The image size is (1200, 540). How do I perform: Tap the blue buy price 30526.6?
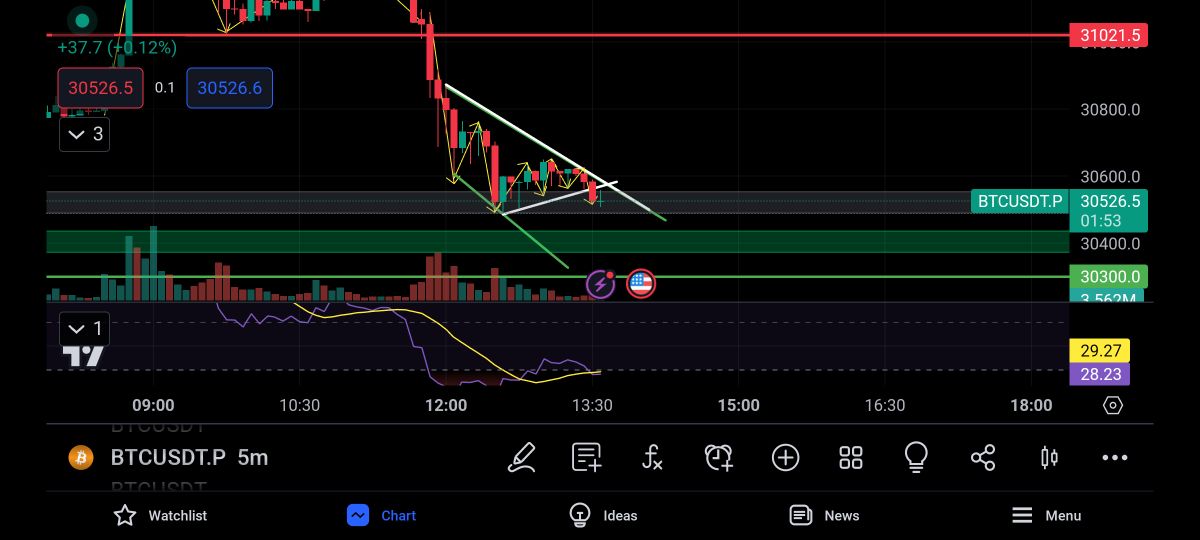point(229,88)
